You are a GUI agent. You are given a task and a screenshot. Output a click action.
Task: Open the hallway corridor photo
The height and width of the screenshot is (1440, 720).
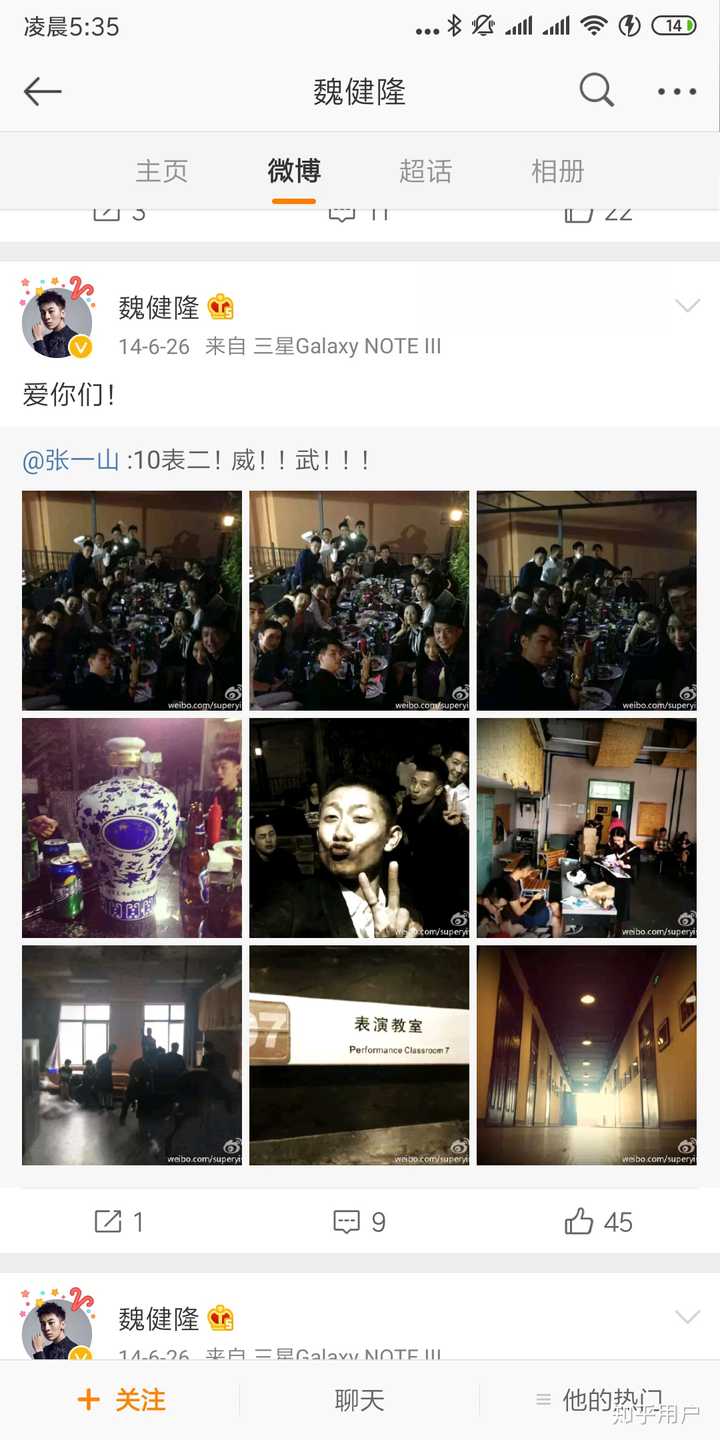[586, 1055]
